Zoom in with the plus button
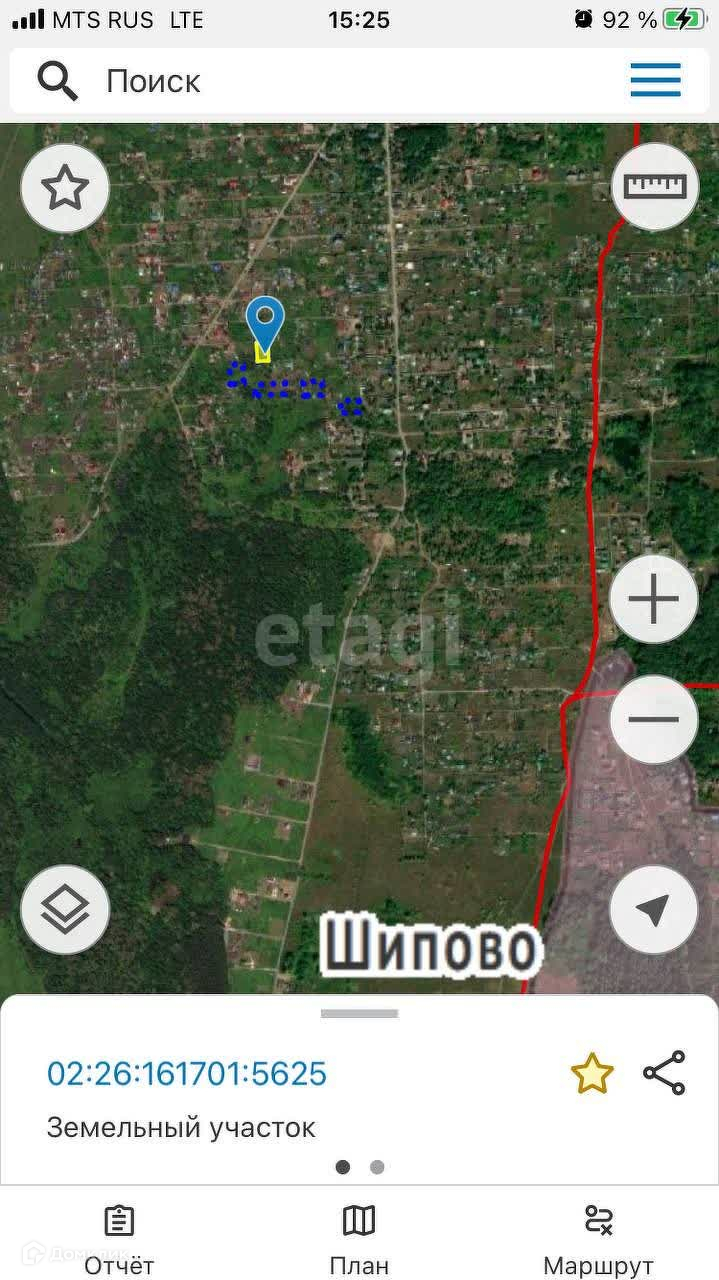Viewport: 719px width, 1280px height. click(x=654, y=600)
